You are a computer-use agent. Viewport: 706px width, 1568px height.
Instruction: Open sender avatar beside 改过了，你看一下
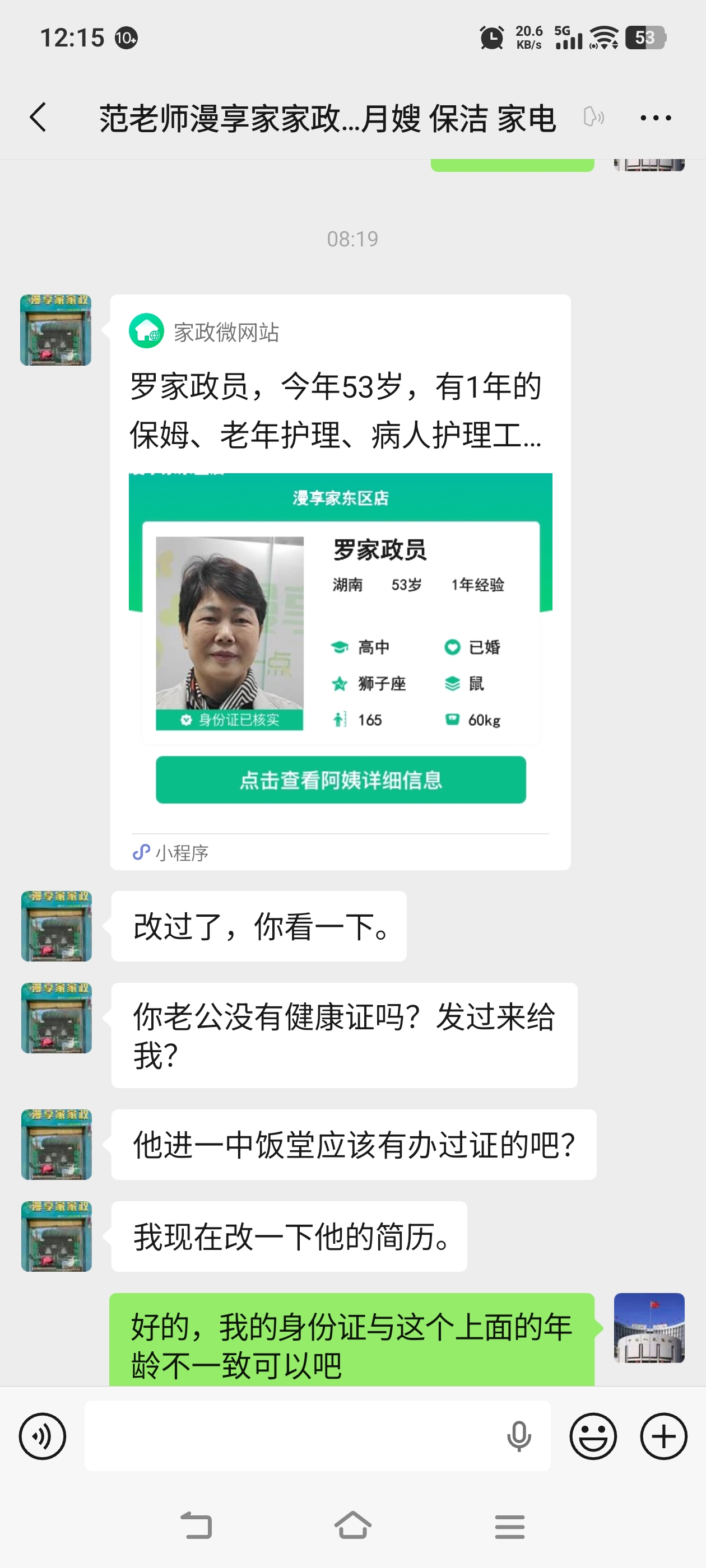[56, 926]
